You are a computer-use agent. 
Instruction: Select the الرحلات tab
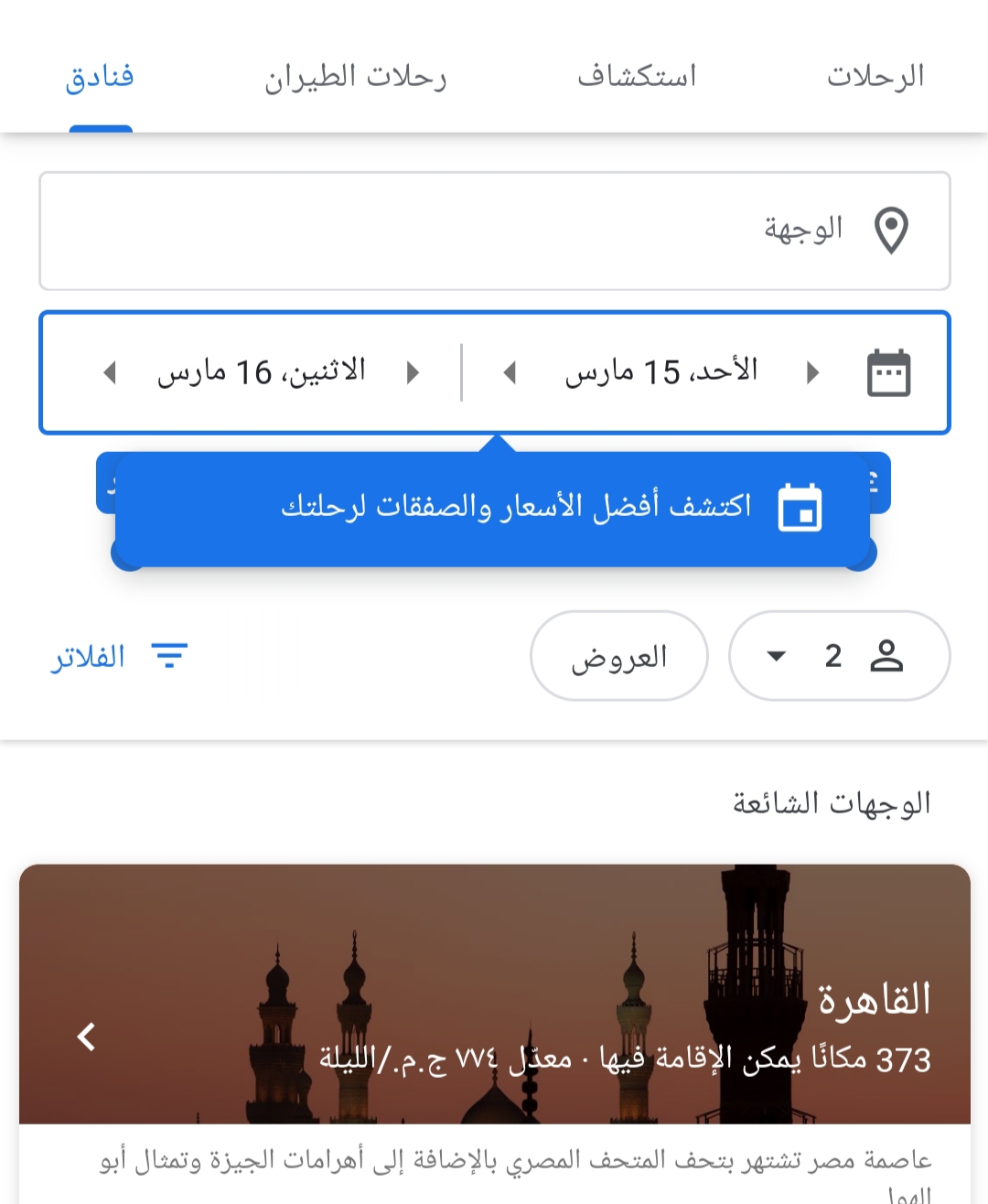point(874,77)
